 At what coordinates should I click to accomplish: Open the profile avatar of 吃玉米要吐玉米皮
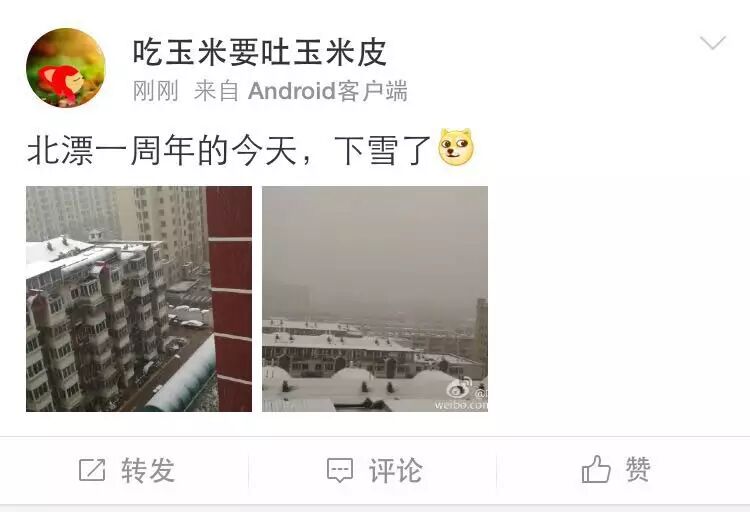pyautogui.click(x=65, y=68)
